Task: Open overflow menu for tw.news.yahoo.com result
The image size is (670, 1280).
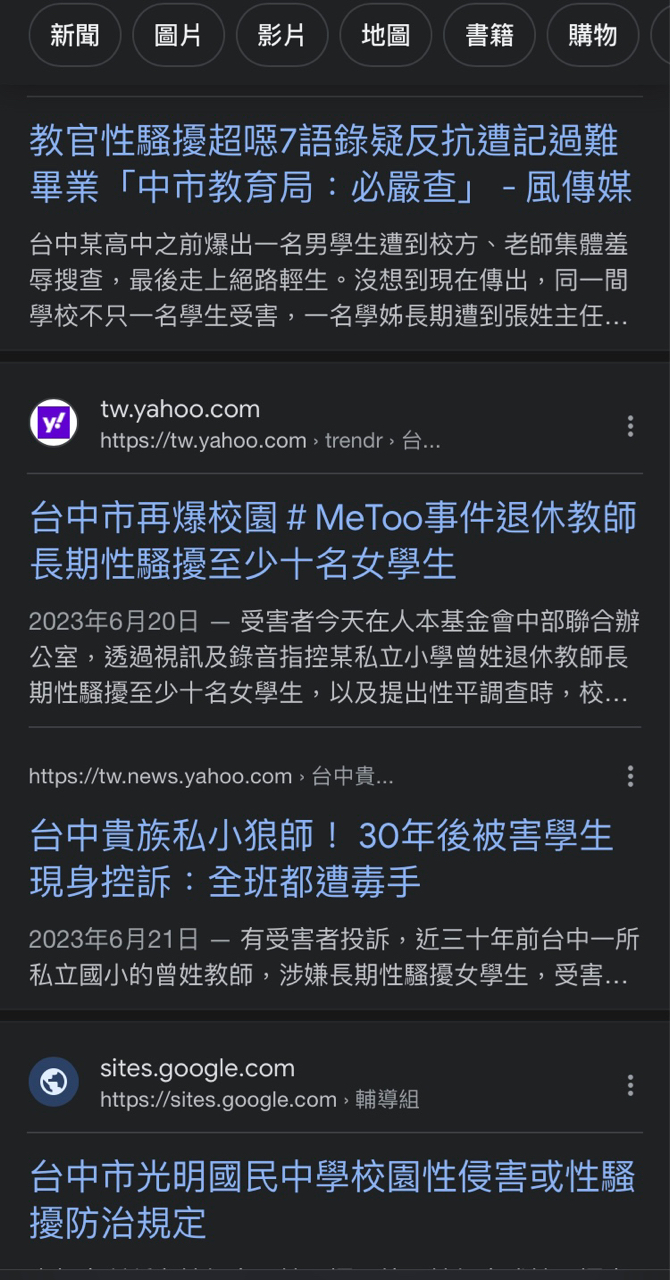Action: [630, 776]
